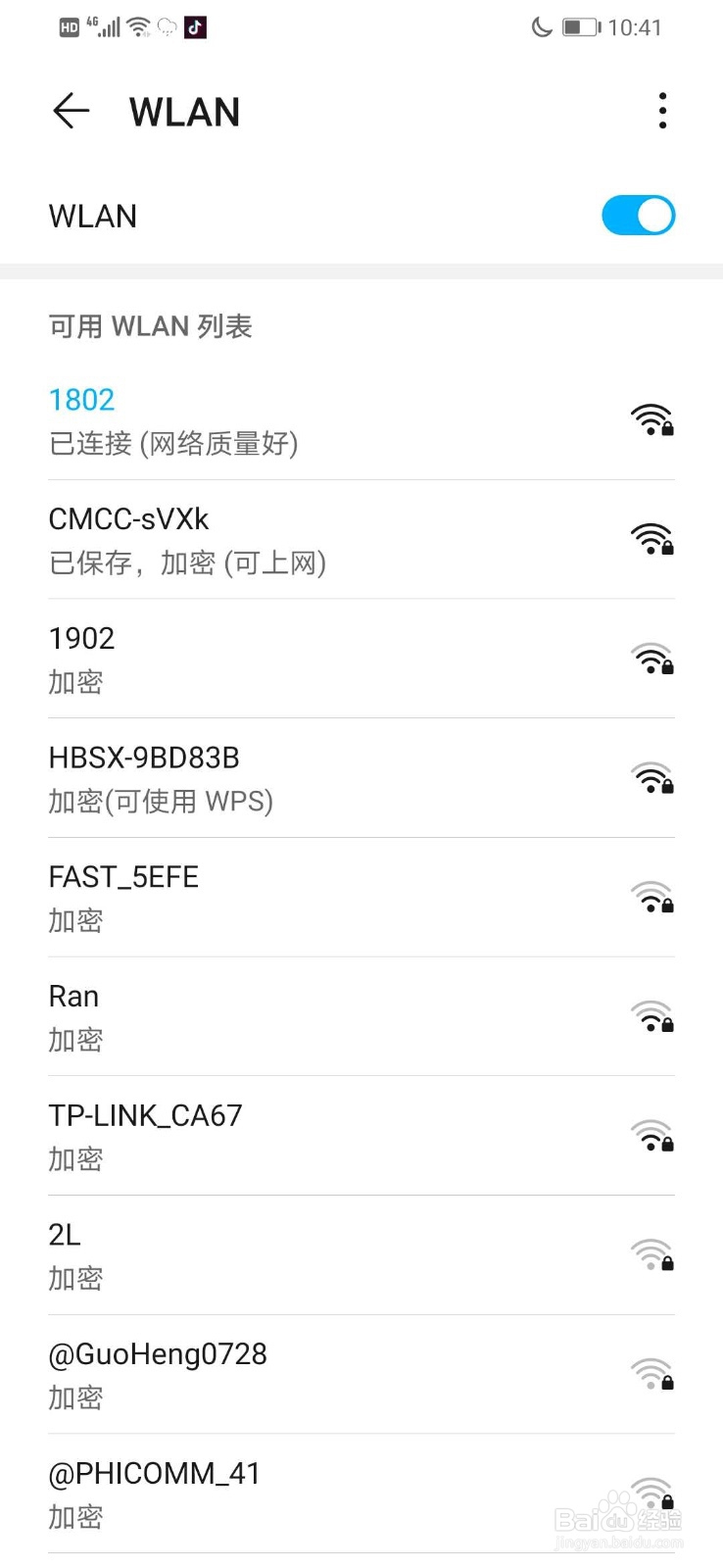Tap the Wi-Fi icon next to HBSX-9BD83B
The image size is (723, 1568).
tap(652, 778)
